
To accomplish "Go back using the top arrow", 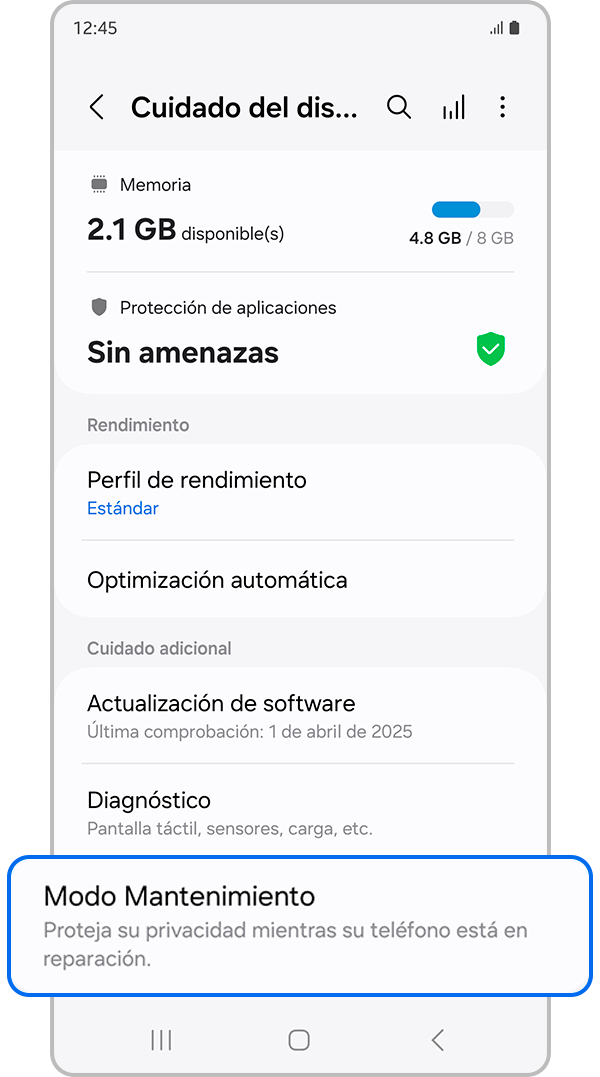I will pyautogui.click(x=97, y=108).
